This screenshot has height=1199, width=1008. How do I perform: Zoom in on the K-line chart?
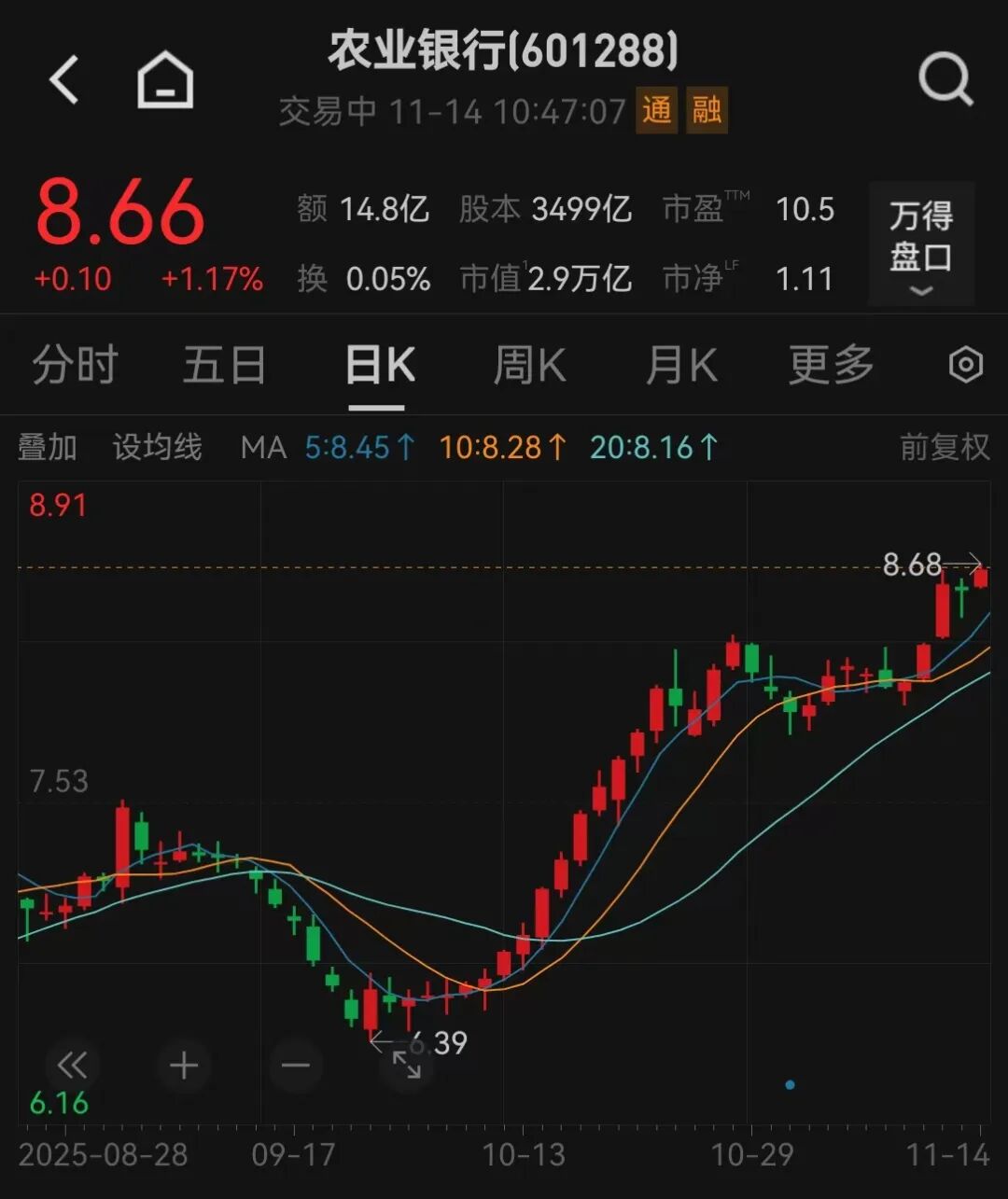[184, 1065]
